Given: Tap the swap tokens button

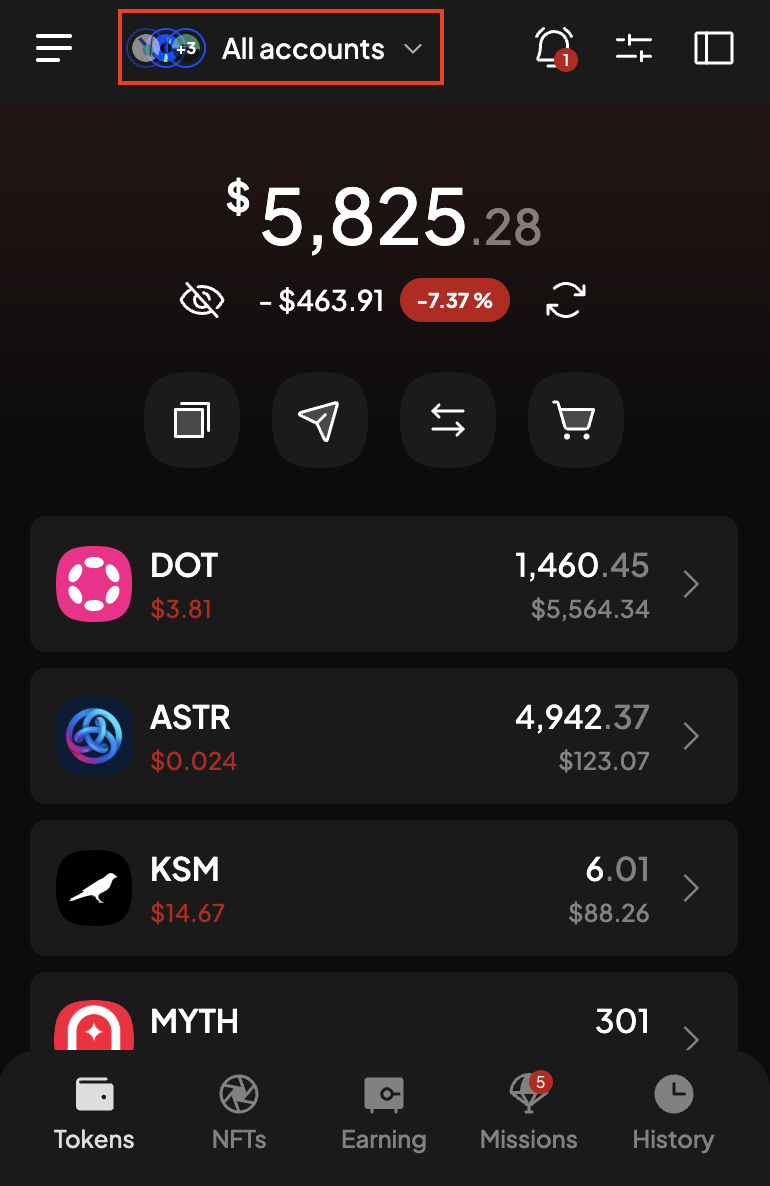Looking at the screenshot, I should coord(448,421).
